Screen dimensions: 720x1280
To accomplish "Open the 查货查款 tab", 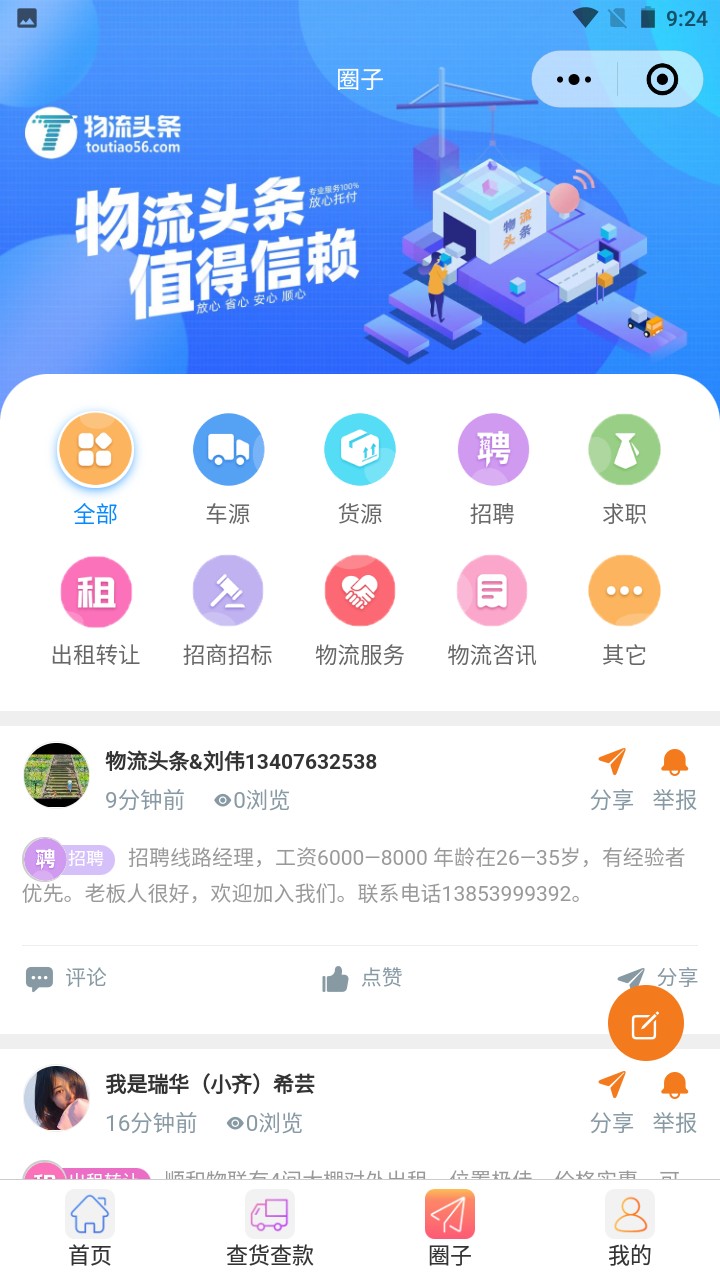I will tap(269, 1227).
